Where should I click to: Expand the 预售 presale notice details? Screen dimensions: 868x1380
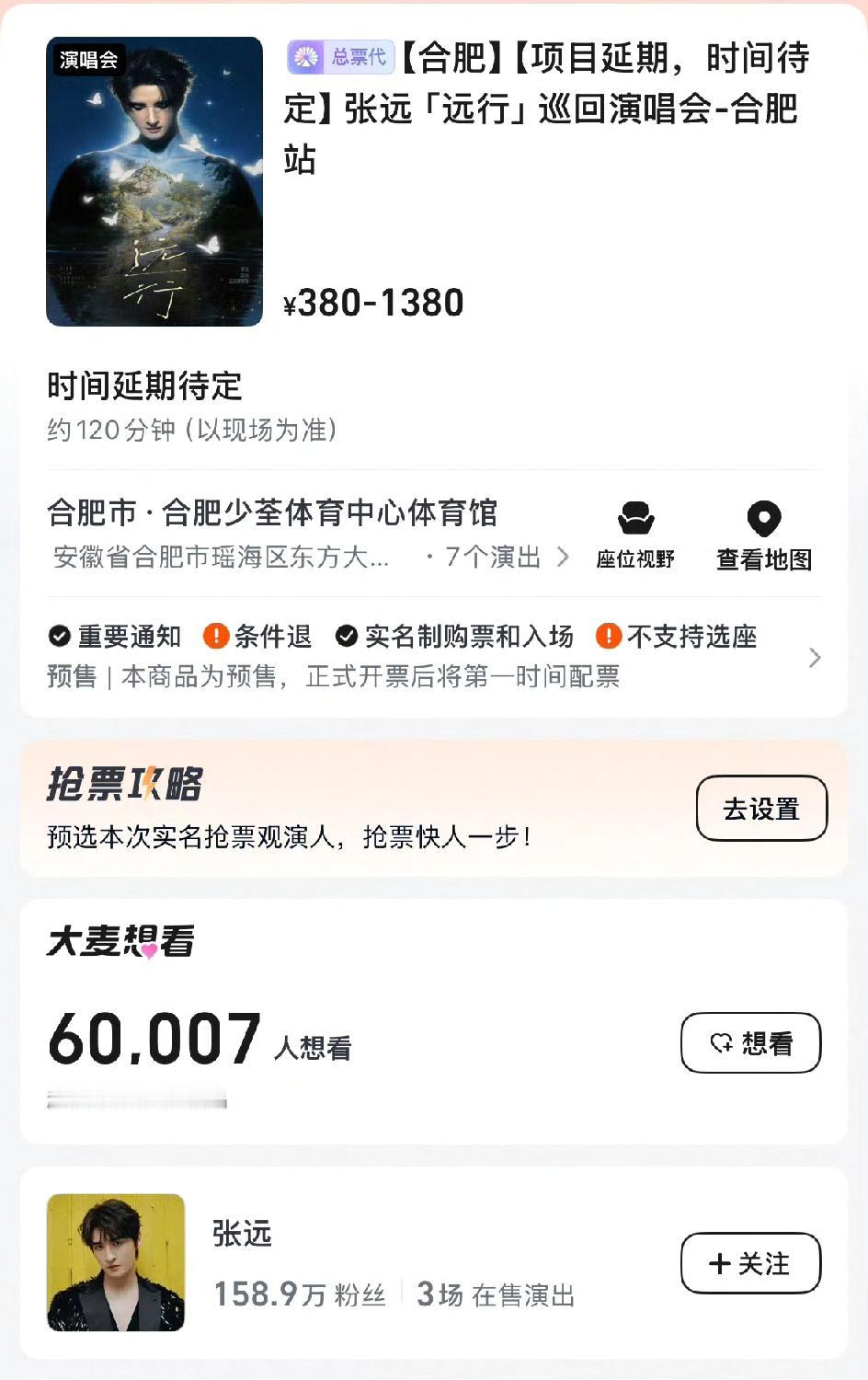[72, 678]
